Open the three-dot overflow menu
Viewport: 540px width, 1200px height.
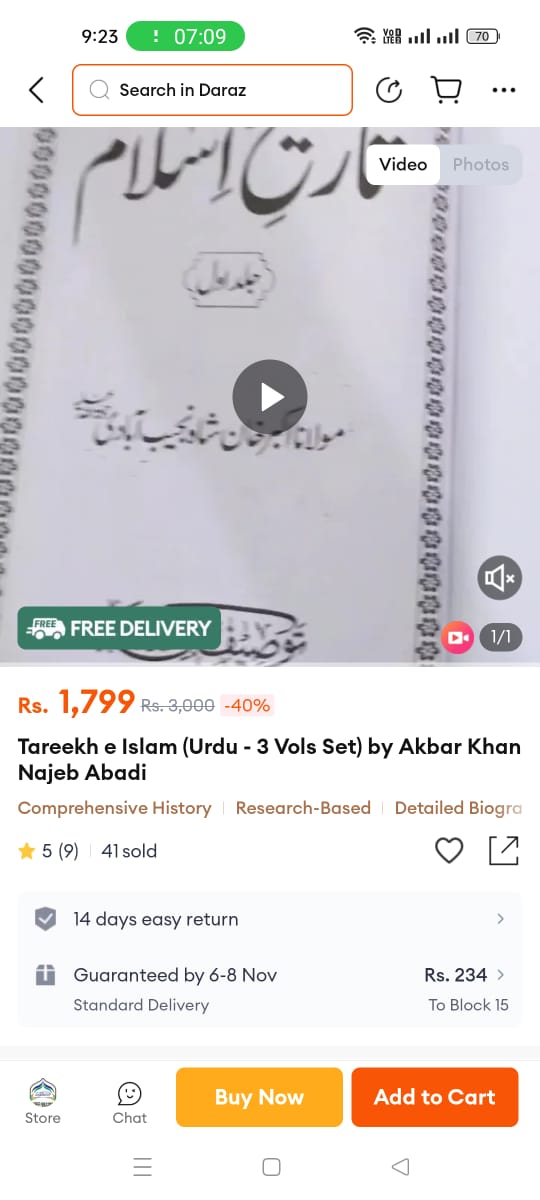pos(504,90)
